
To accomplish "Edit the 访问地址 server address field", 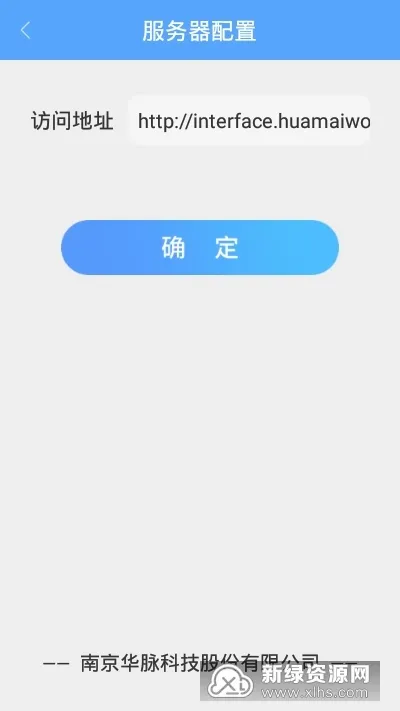I will click(249, 121).
